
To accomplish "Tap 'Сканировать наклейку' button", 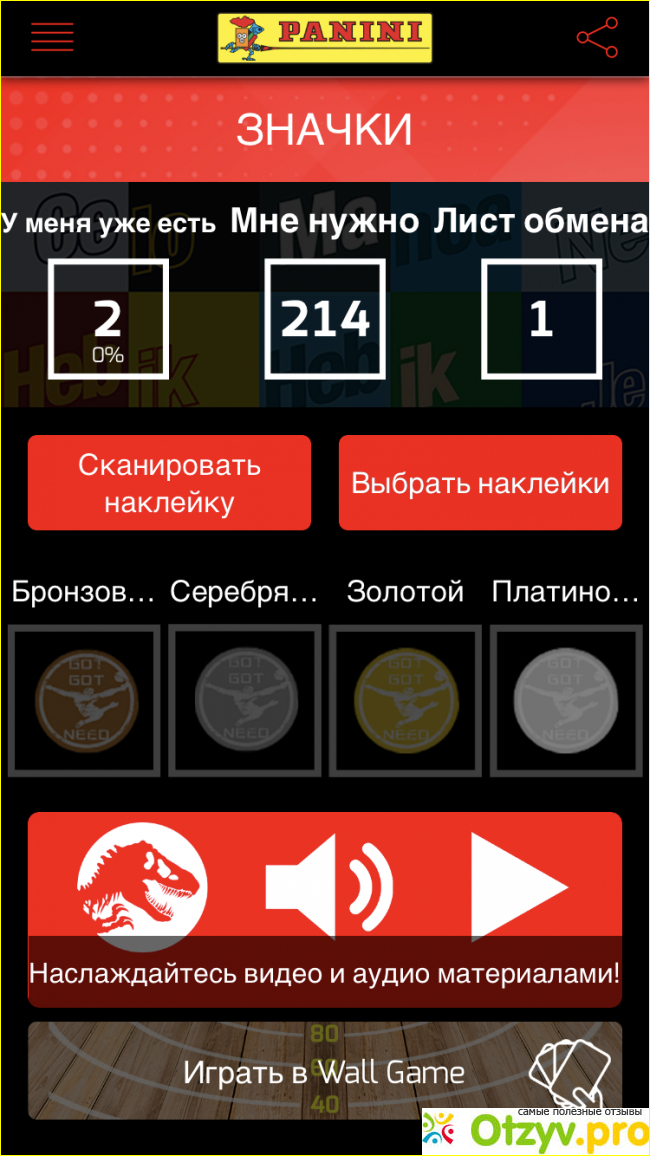I will coord(169,483).
